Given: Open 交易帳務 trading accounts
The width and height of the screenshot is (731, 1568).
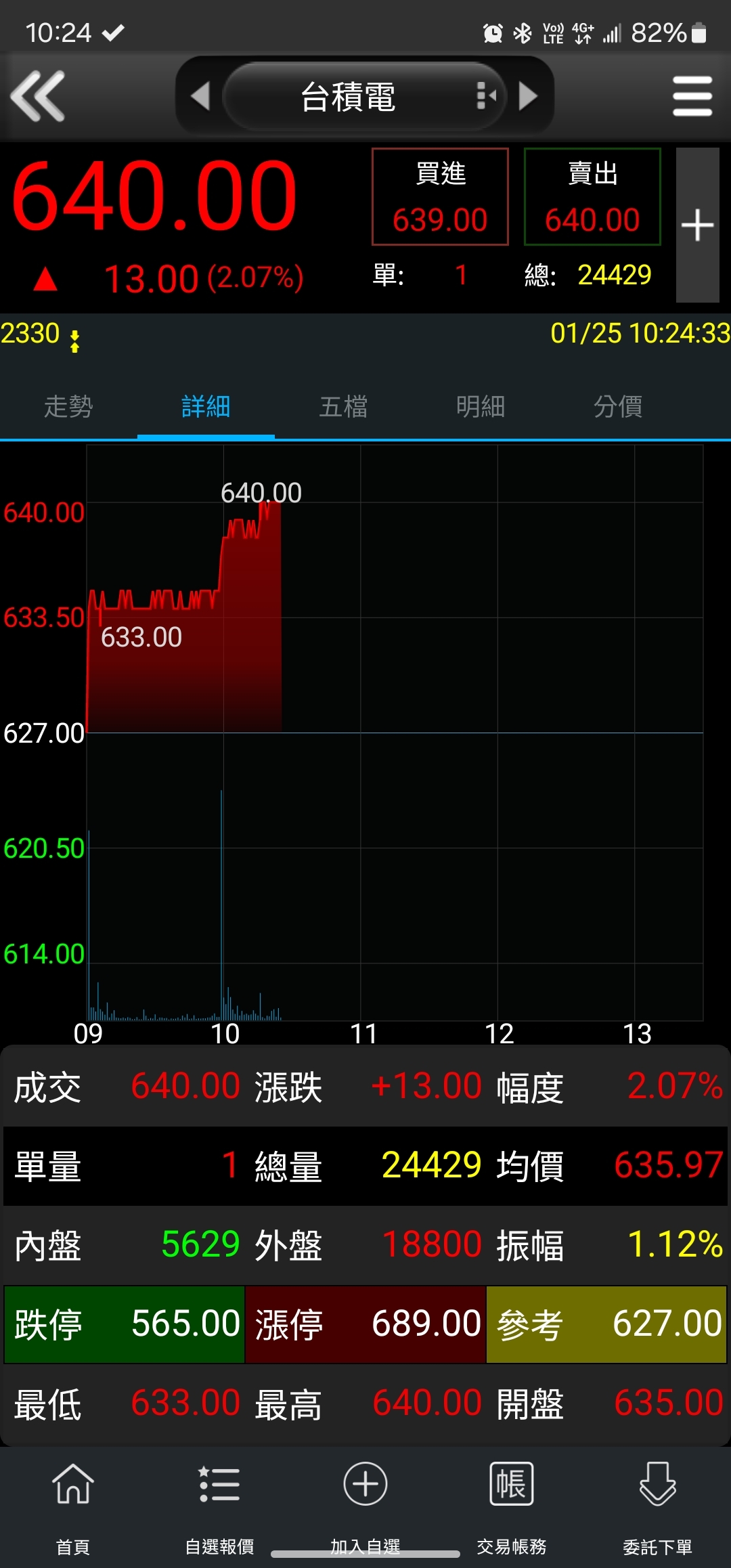Looking at the screenshot, I should click(512, 1507).
